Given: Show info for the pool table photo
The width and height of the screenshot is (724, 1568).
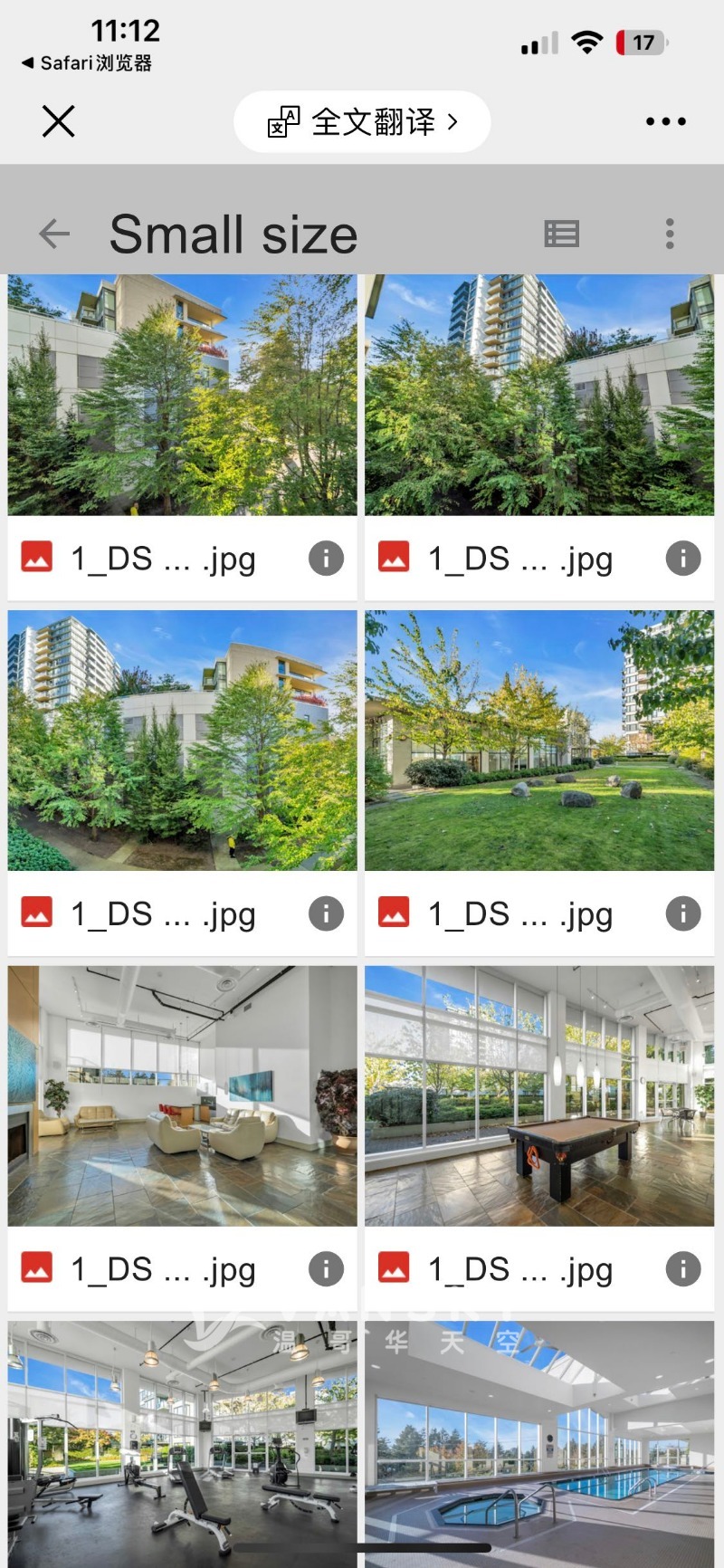Looking at the screenshot, I should pyautogui.click(x=683, y=1268).
